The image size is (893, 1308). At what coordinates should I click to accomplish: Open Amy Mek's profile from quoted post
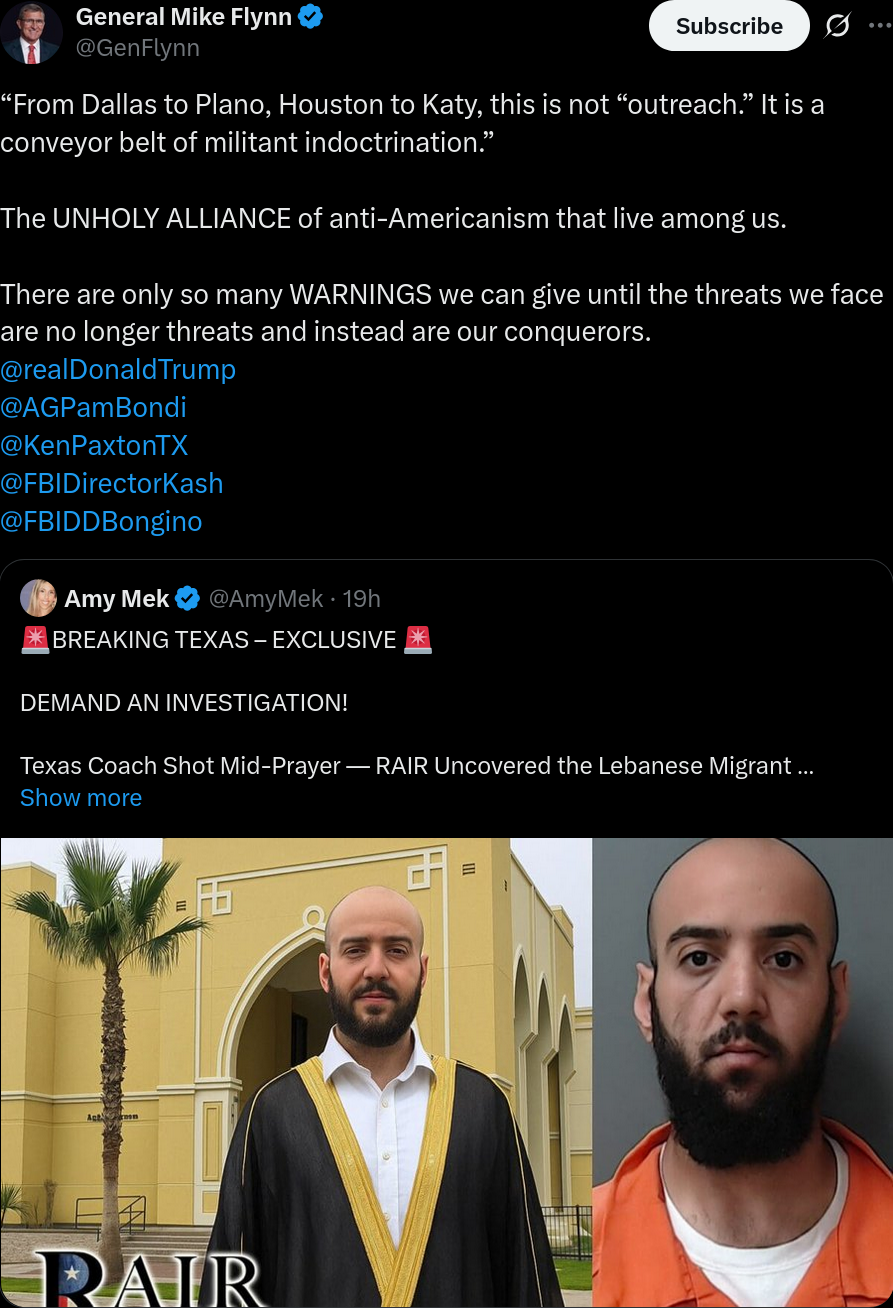pyautogui.click(x=116, y=598)
